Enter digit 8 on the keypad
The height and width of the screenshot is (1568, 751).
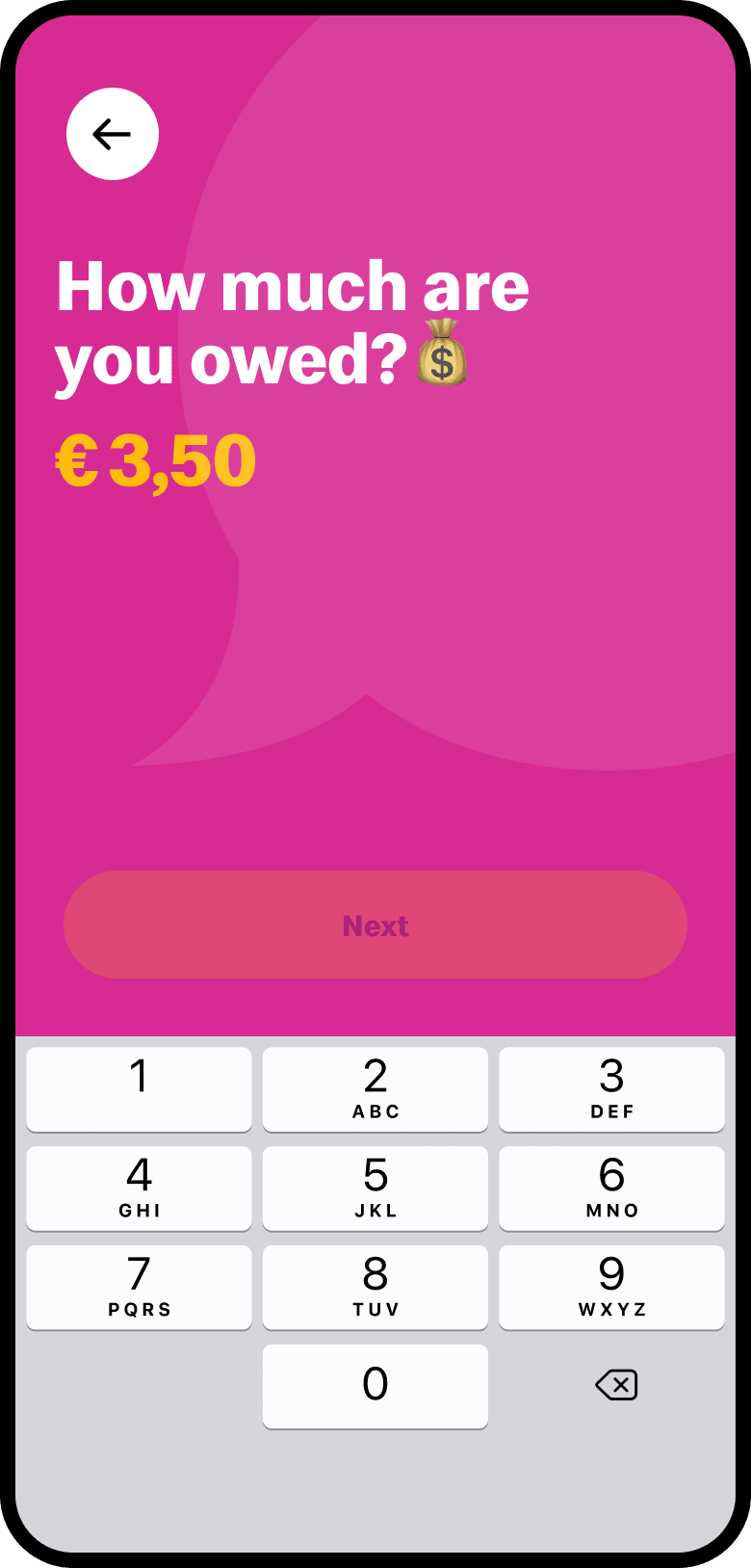click(375, 1287)
